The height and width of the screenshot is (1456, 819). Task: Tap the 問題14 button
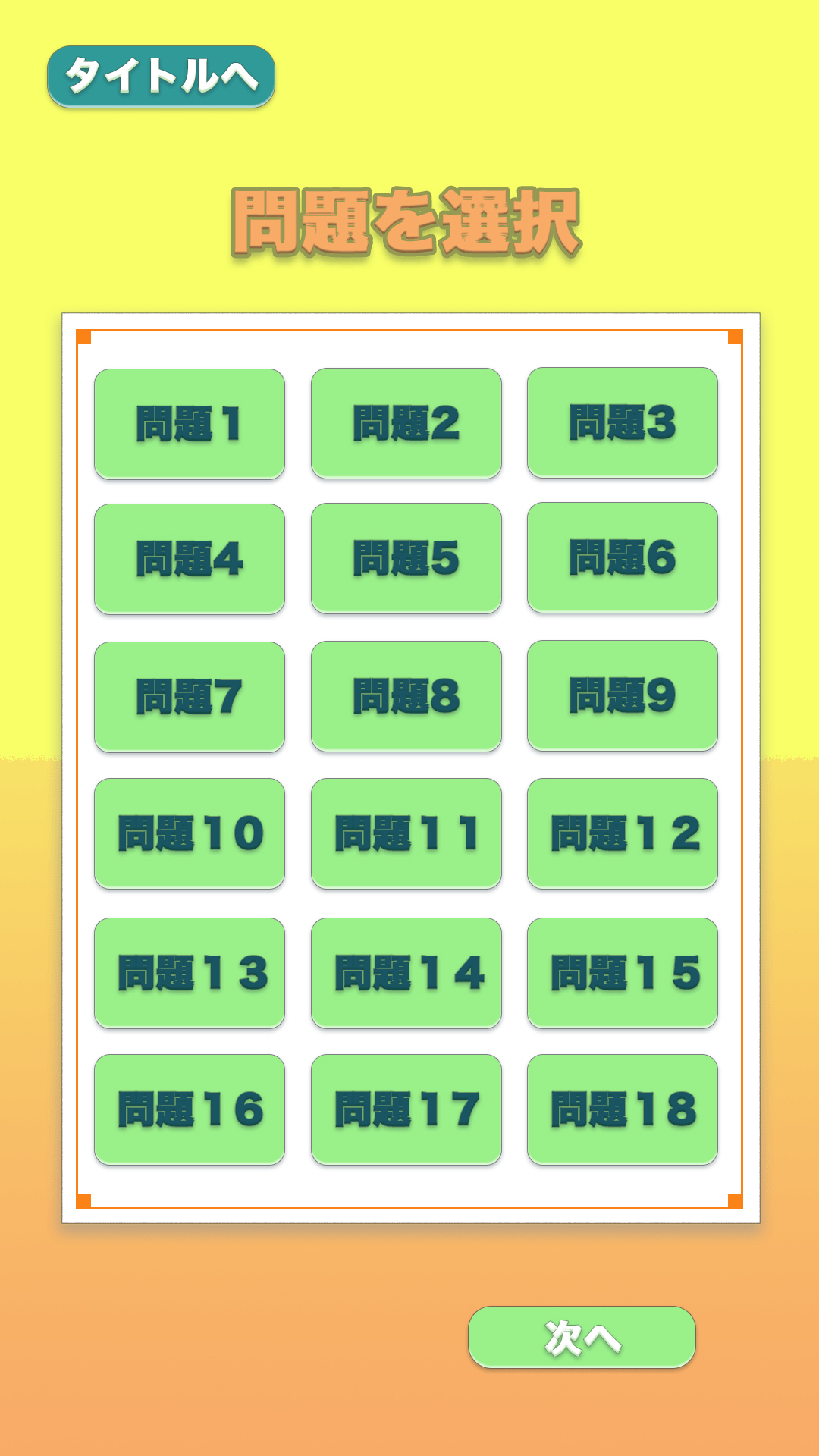[406, 972]
